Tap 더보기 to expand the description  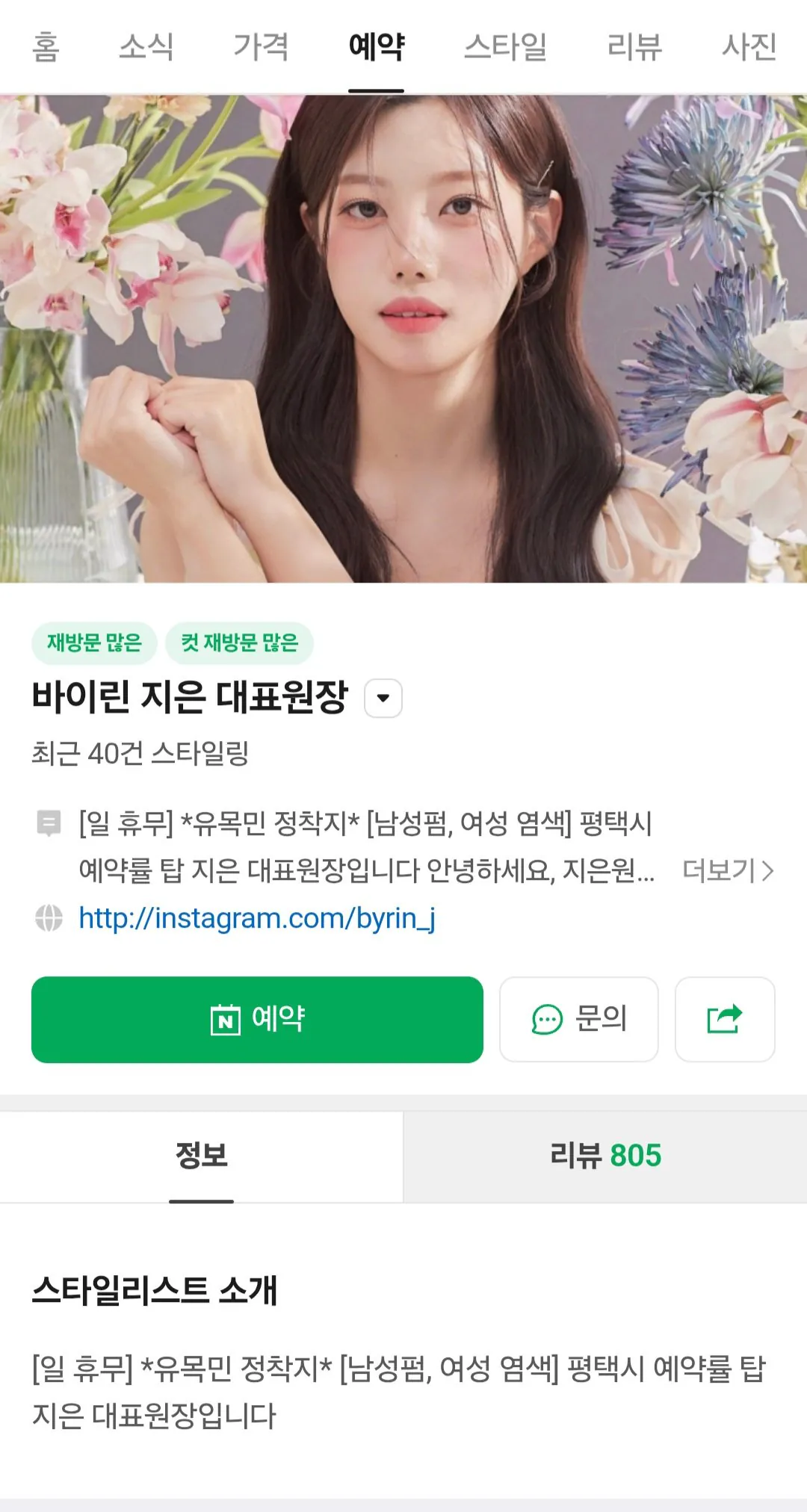pyautogui.click(x=727, y=870)
